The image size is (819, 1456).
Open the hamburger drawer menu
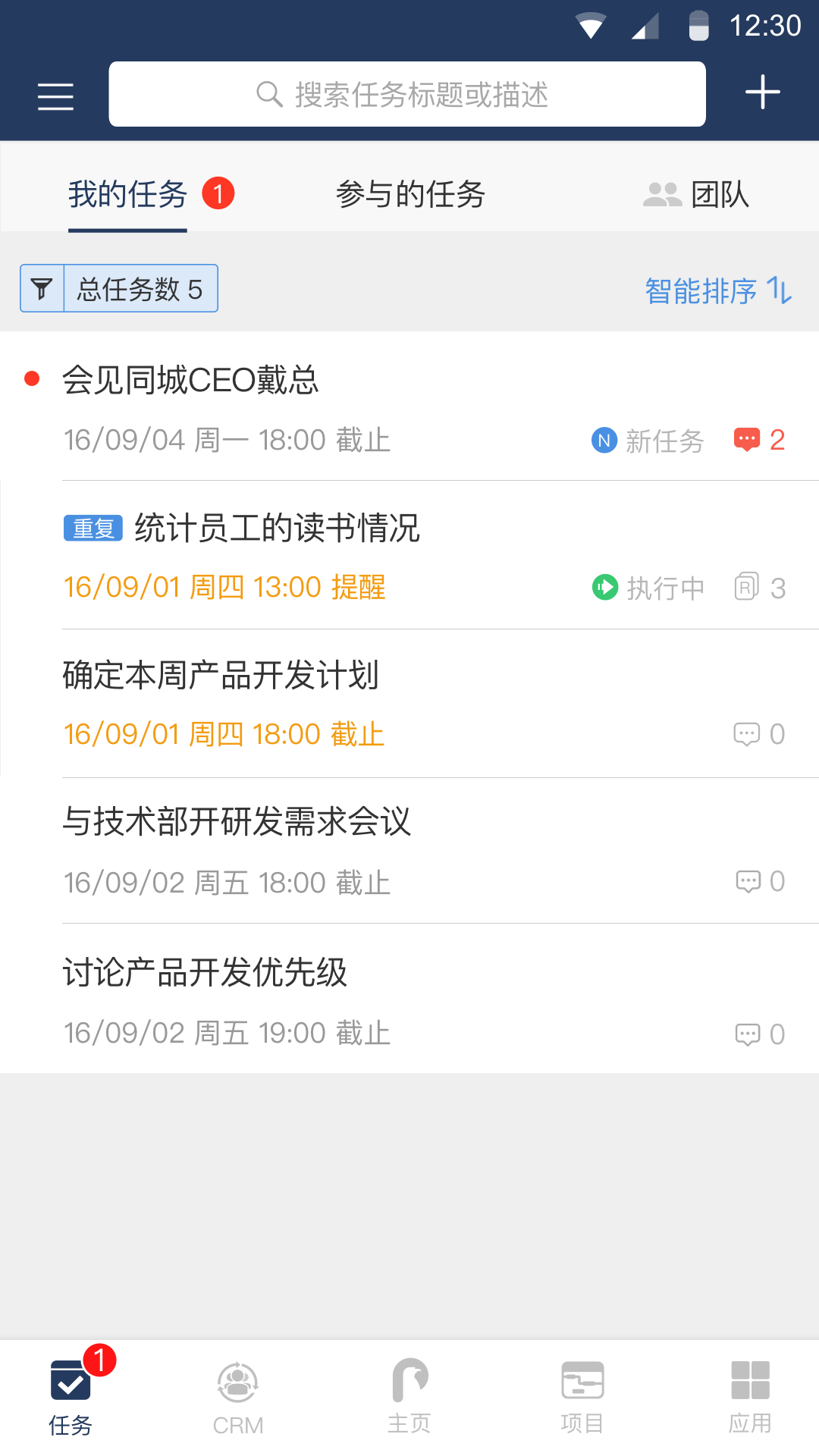pos(55,96)
